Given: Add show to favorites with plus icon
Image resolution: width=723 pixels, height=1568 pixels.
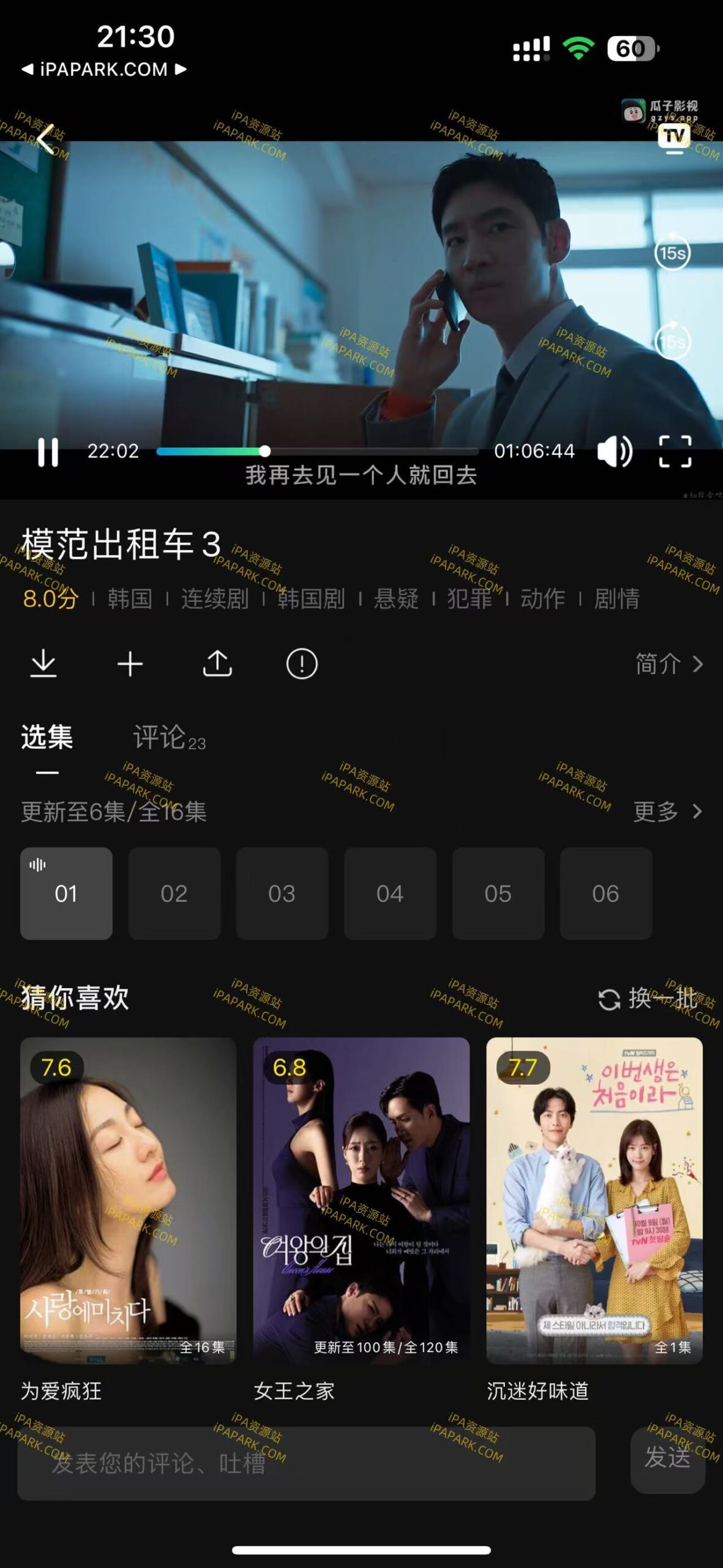Looking at the screenshot, I should [130, 663].
